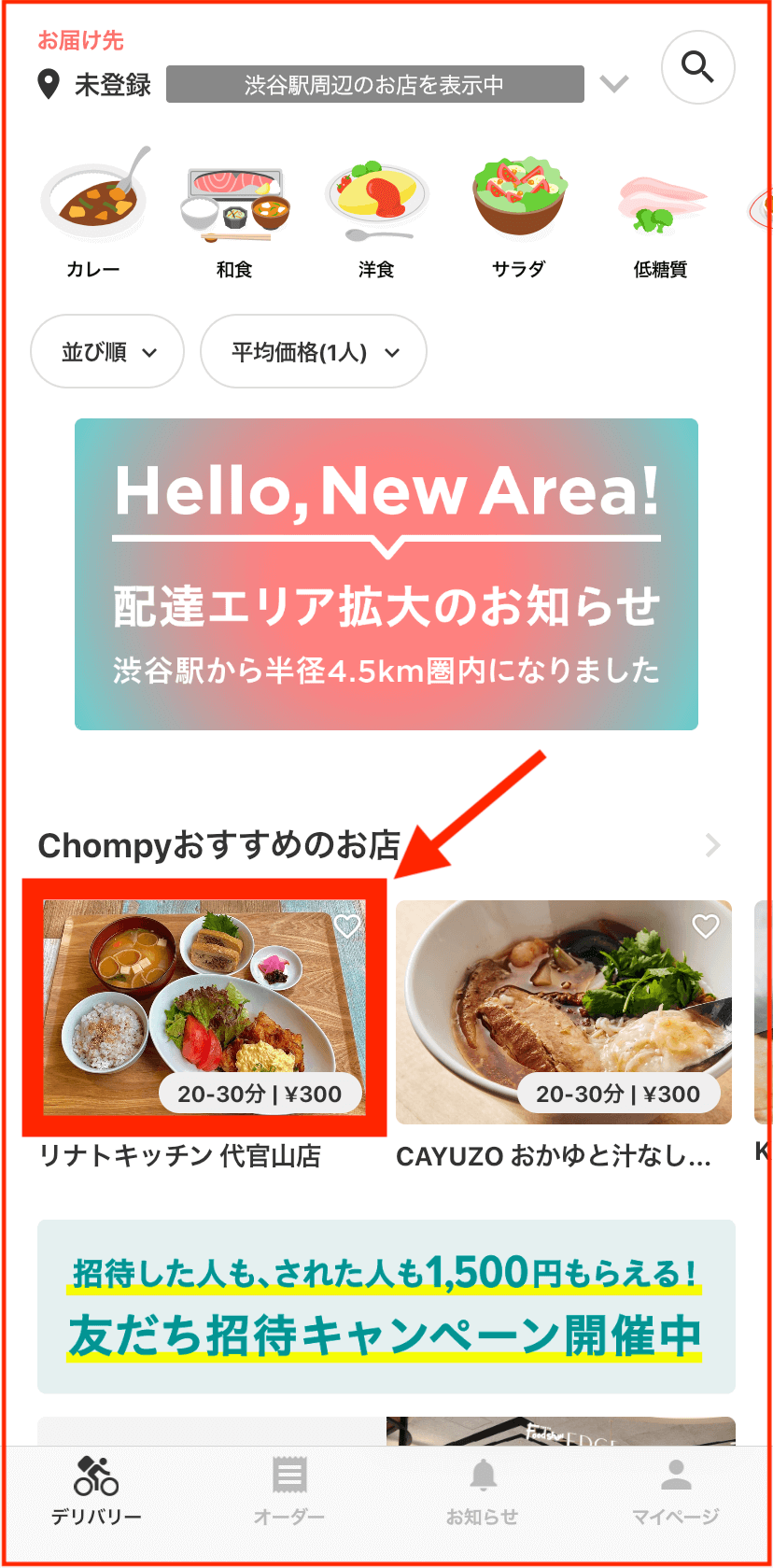Open the 並び順 sort dropdown

[x=107, y=351]
